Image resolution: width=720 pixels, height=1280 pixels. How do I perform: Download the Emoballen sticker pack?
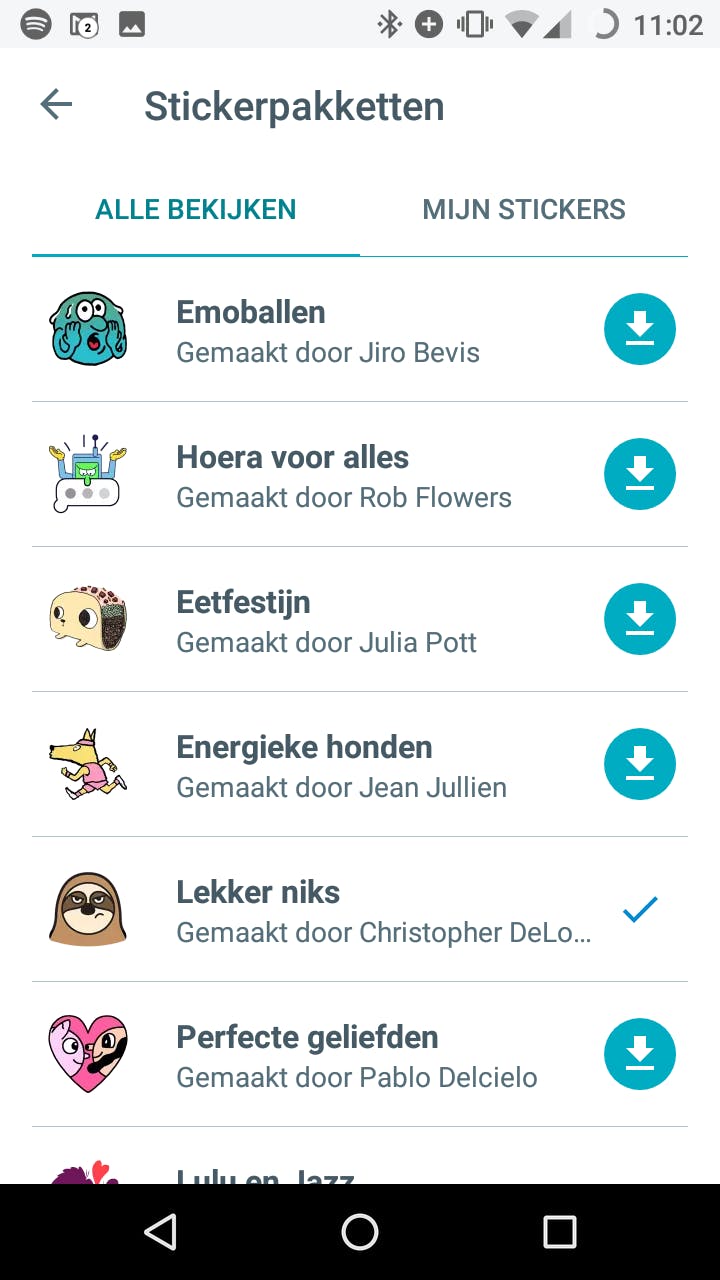pyautogui.click(x=640, y=329)
